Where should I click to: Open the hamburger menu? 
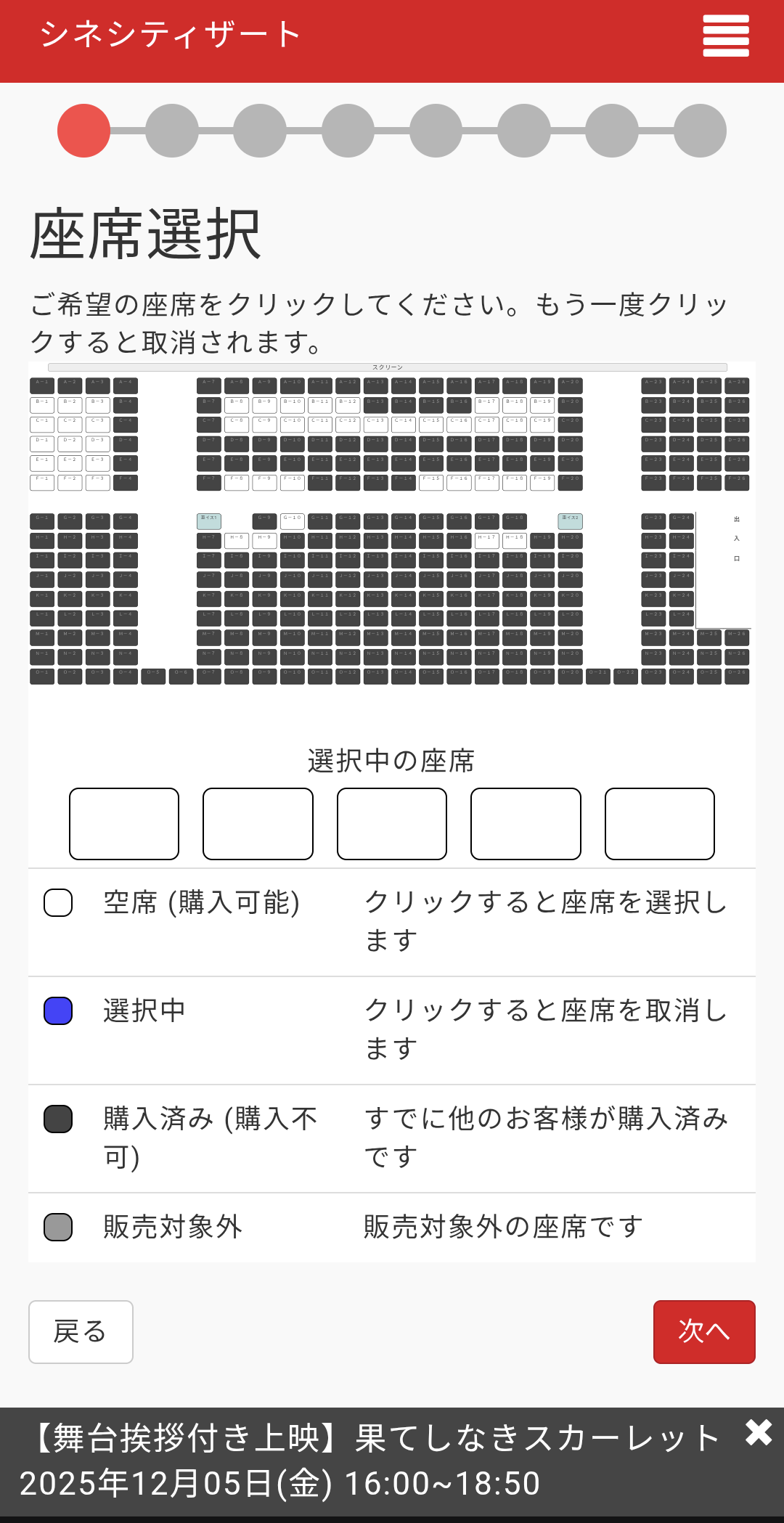pyautogui.click(x=726, y=36)
